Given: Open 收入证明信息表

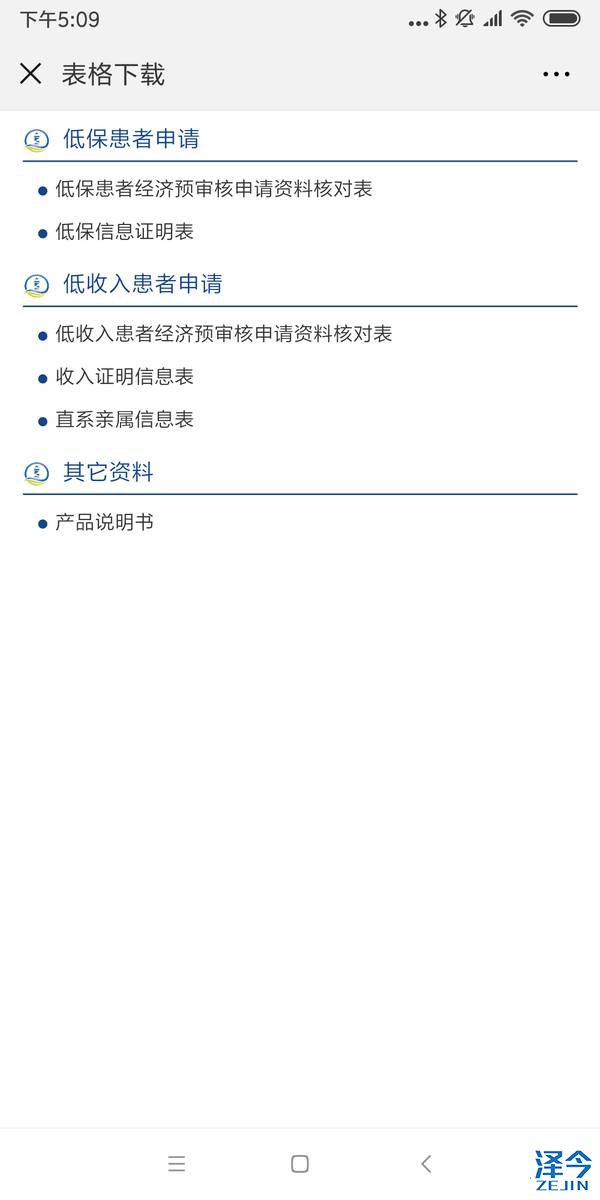Looking at the screenshot, I should [124, 377].
